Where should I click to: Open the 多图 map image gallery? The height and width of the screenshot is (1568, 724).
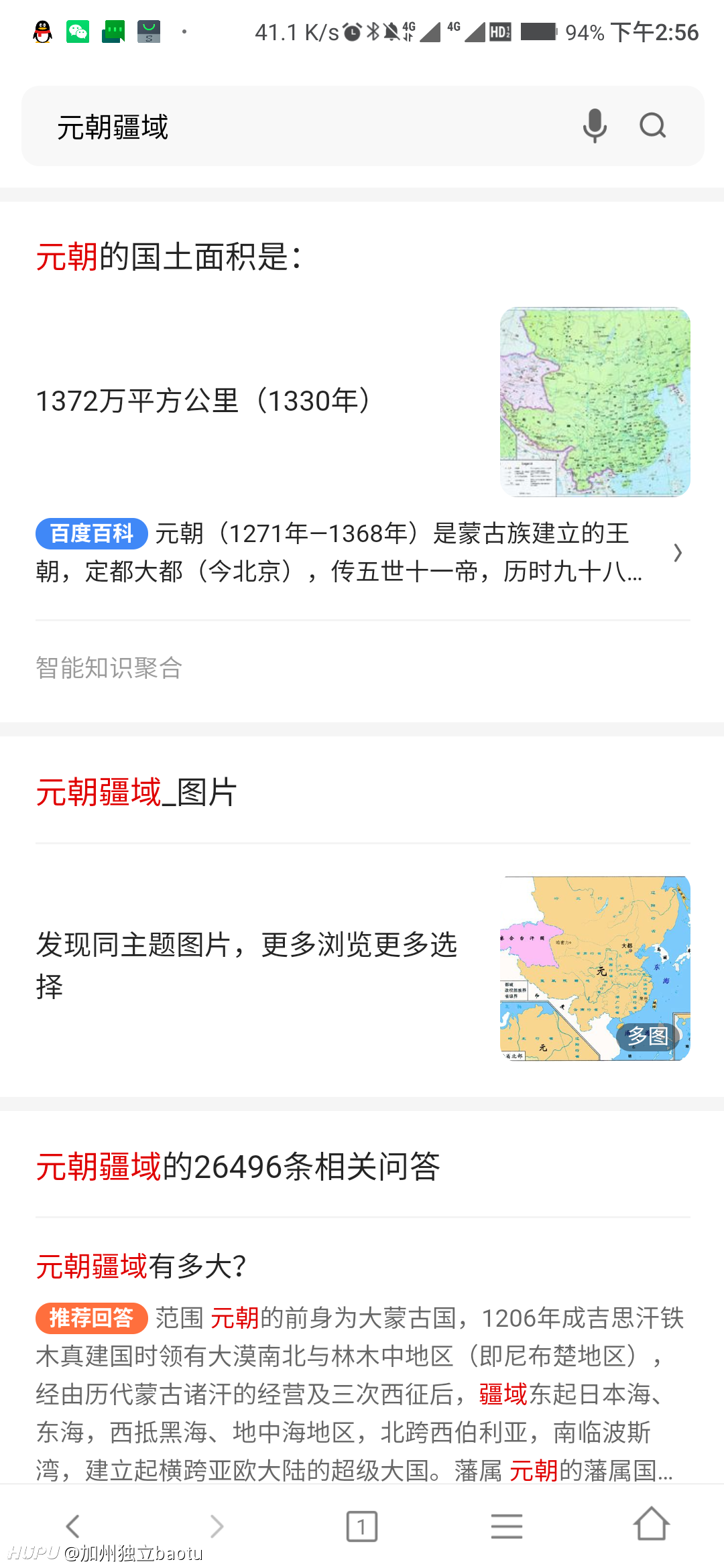coord(595,968)
